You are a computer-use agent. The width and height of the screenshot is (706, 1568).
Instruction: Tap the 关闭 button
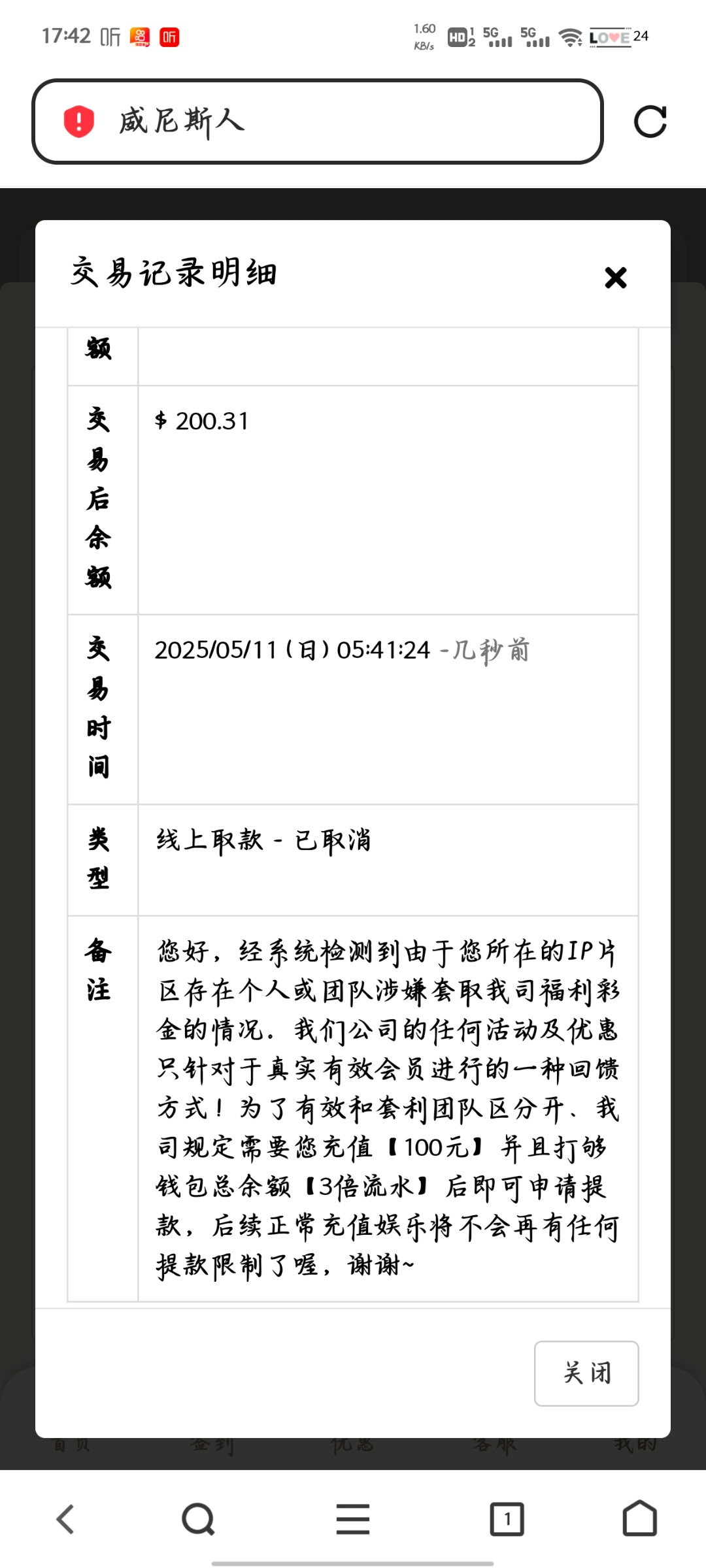pos(586,1373)
